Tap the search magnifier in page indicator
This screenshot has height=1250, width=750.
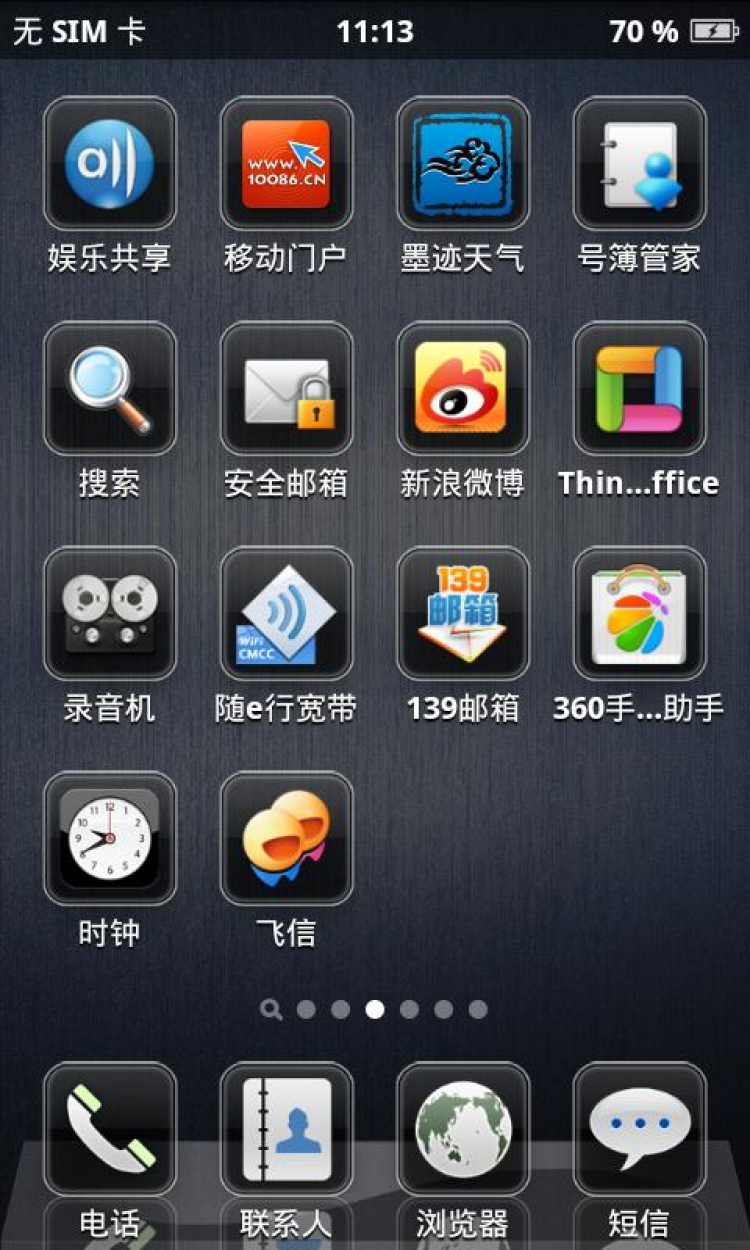point(271,1009)
